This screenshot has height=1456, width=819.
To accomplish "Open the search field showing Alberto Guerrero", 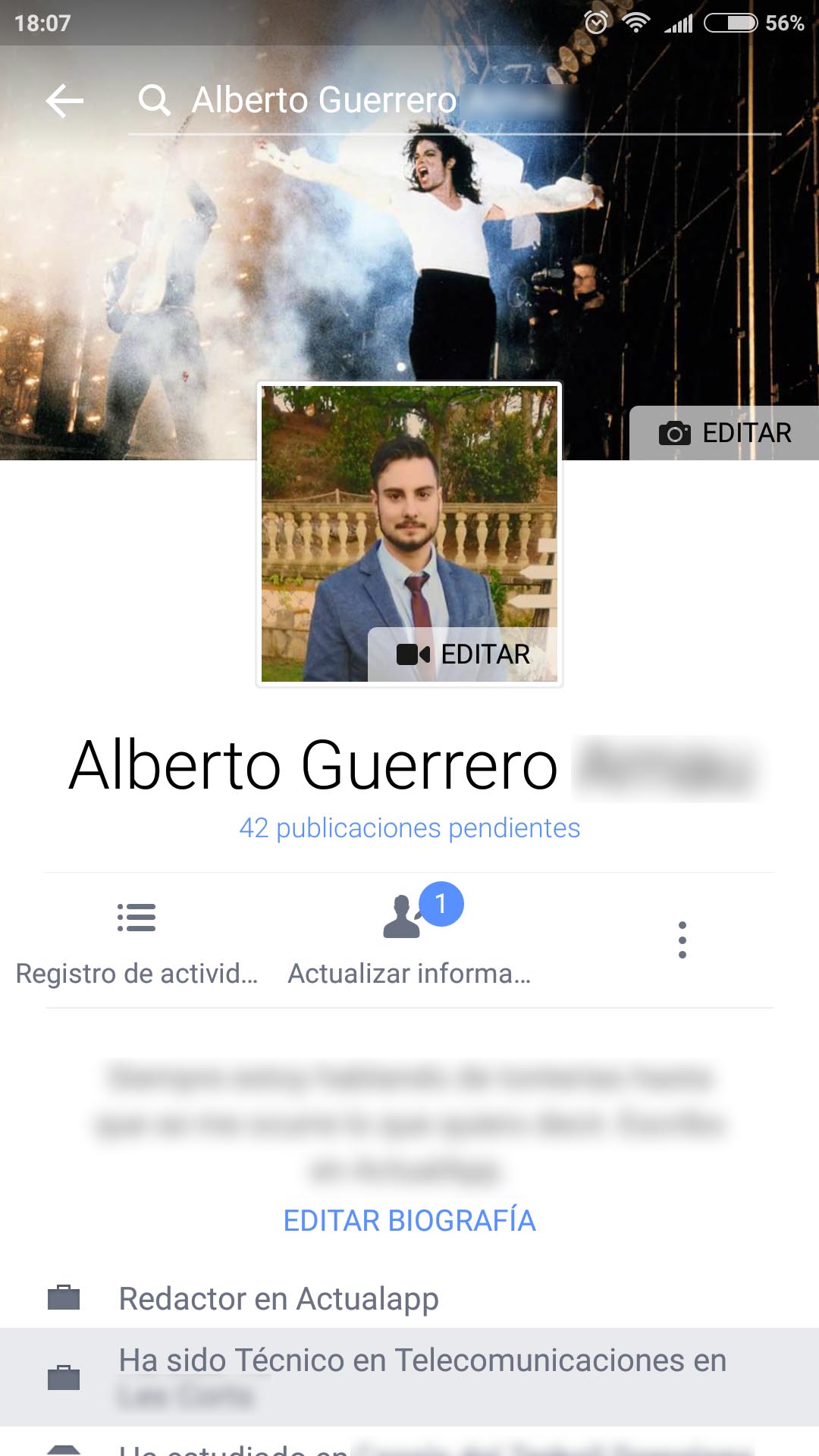I will [x=455, y=101].
